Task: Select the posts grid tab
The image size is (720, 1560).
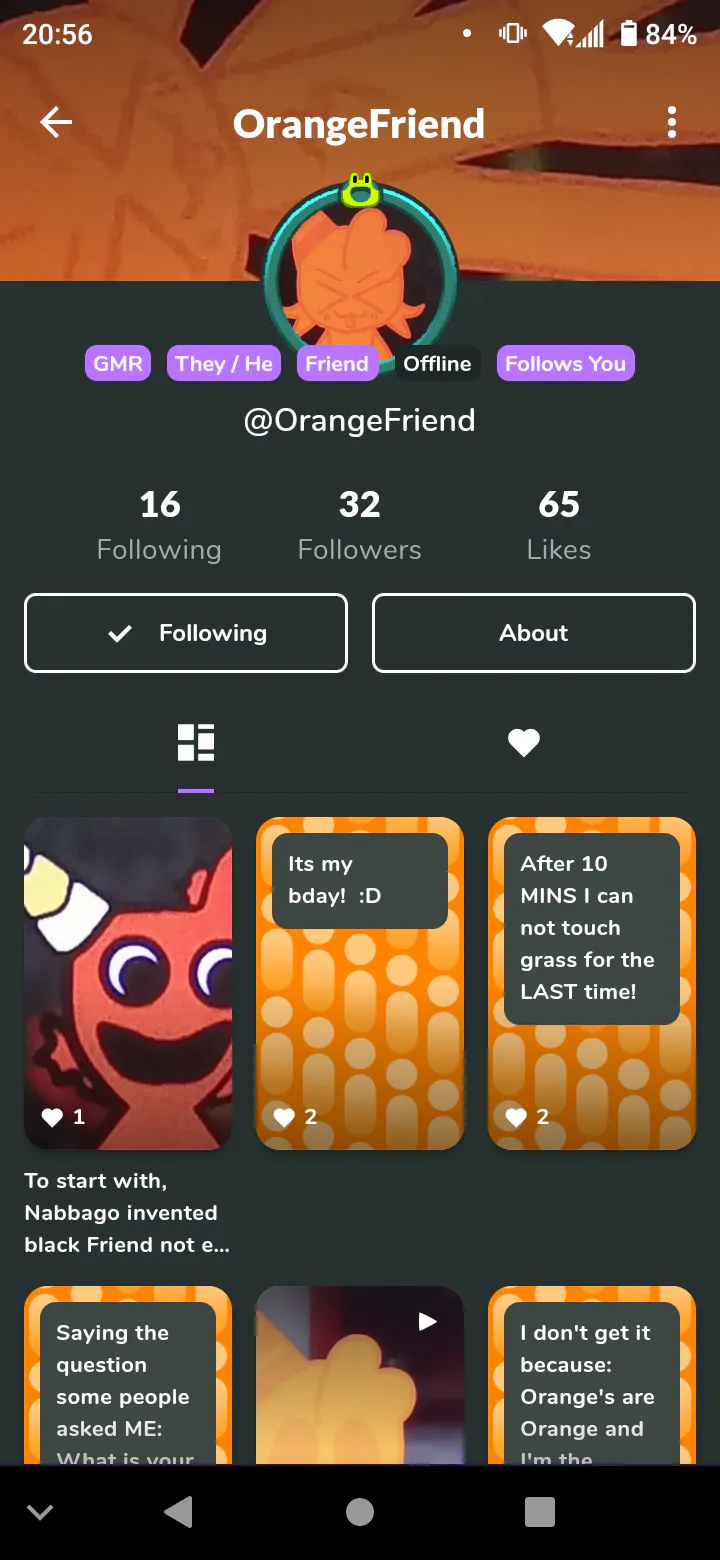Action: (196, 743)
